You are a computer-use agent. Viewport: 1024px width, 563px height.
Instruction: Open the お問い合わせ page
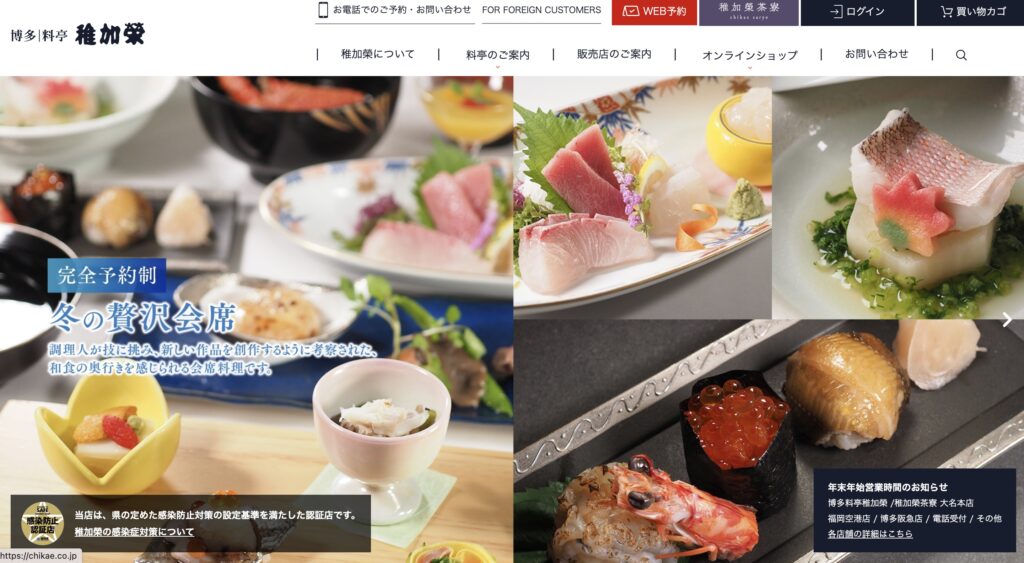(876, 54)
